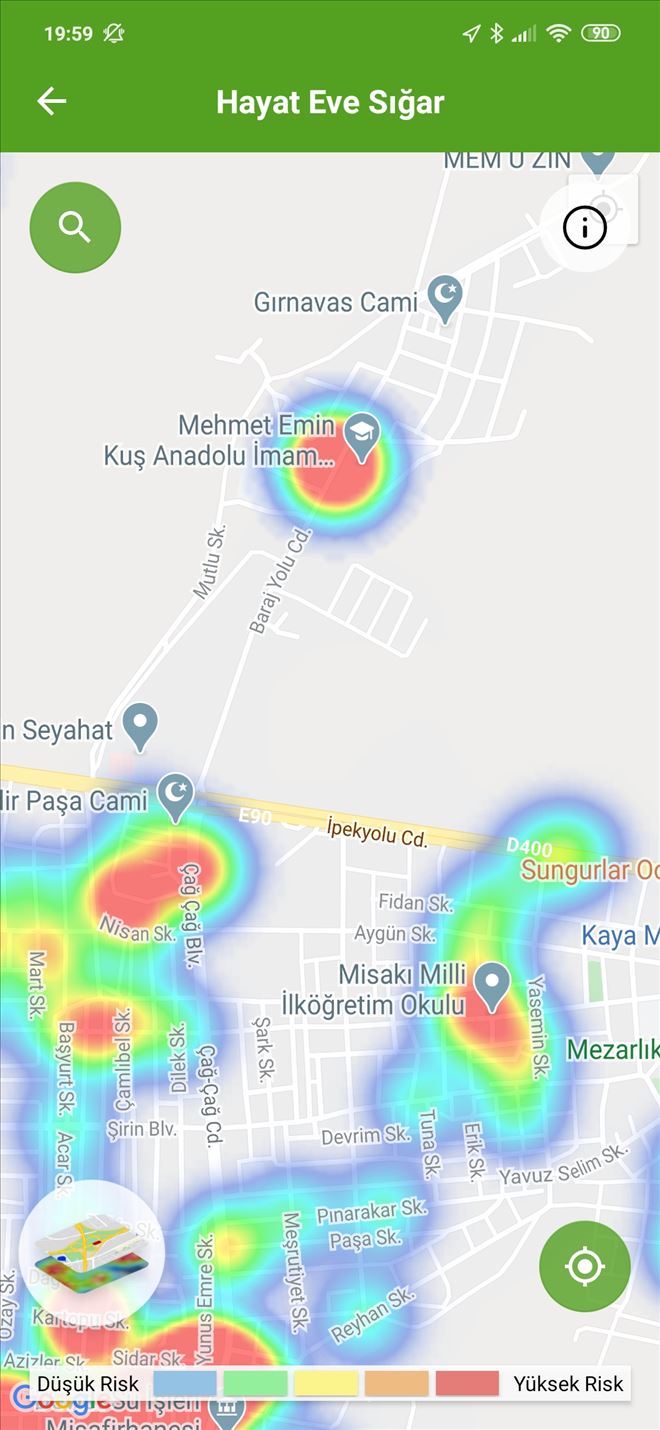This screenshot has height=1430, width=660.
Task: Center map on my current location
Action: (x=585, y=1266)
